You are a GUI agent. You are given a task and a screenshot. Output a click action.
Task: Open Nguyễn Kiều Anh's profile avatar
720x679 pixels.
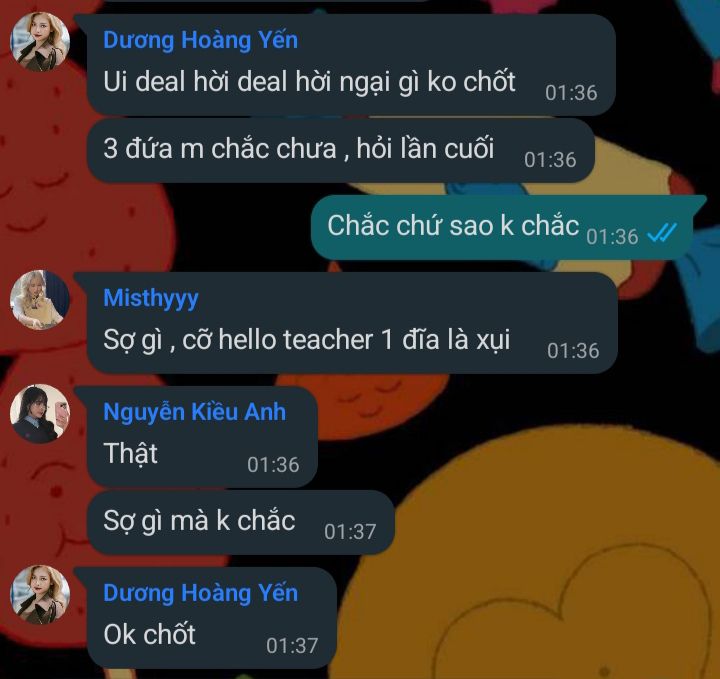pos(40,413)
